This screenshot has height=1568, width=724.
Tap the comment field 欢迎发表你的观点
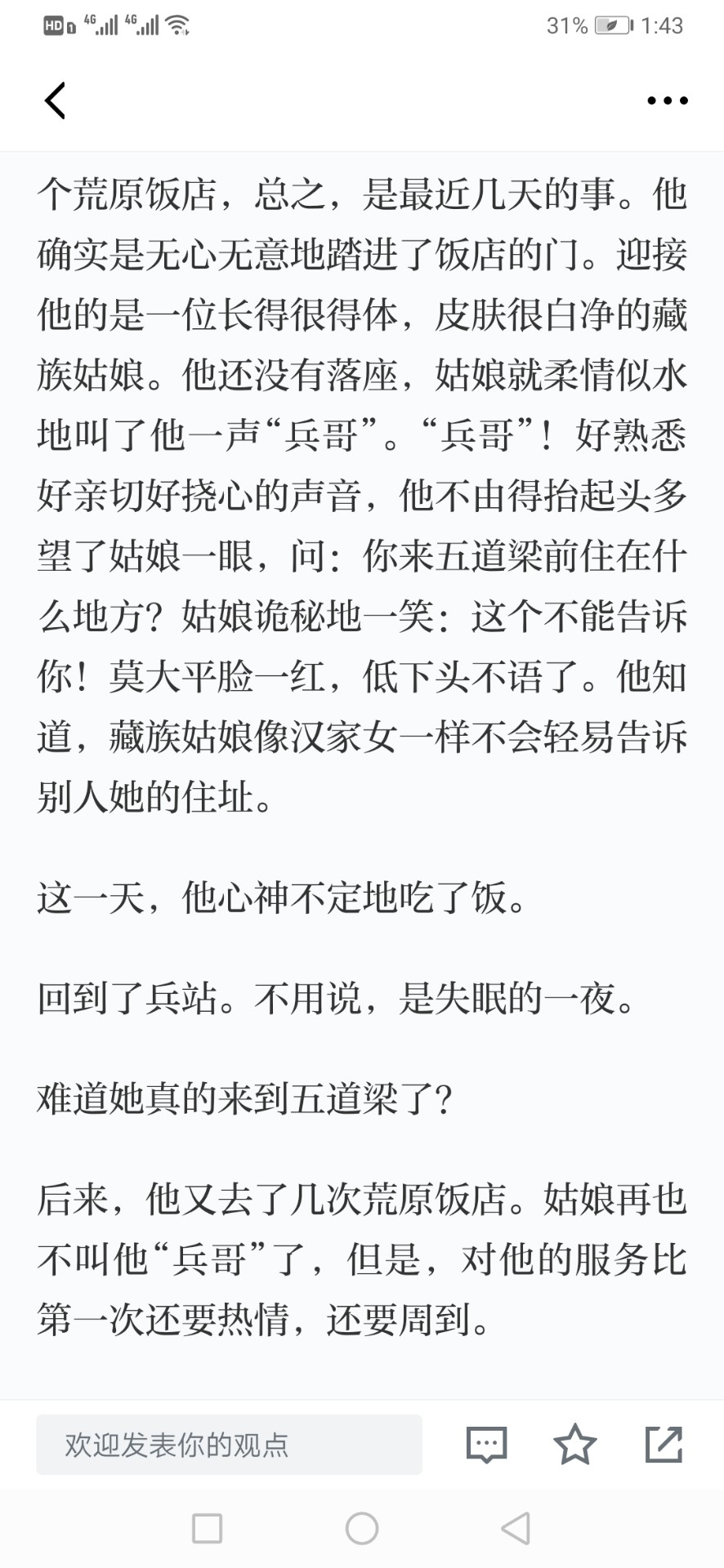[229, 1445]
